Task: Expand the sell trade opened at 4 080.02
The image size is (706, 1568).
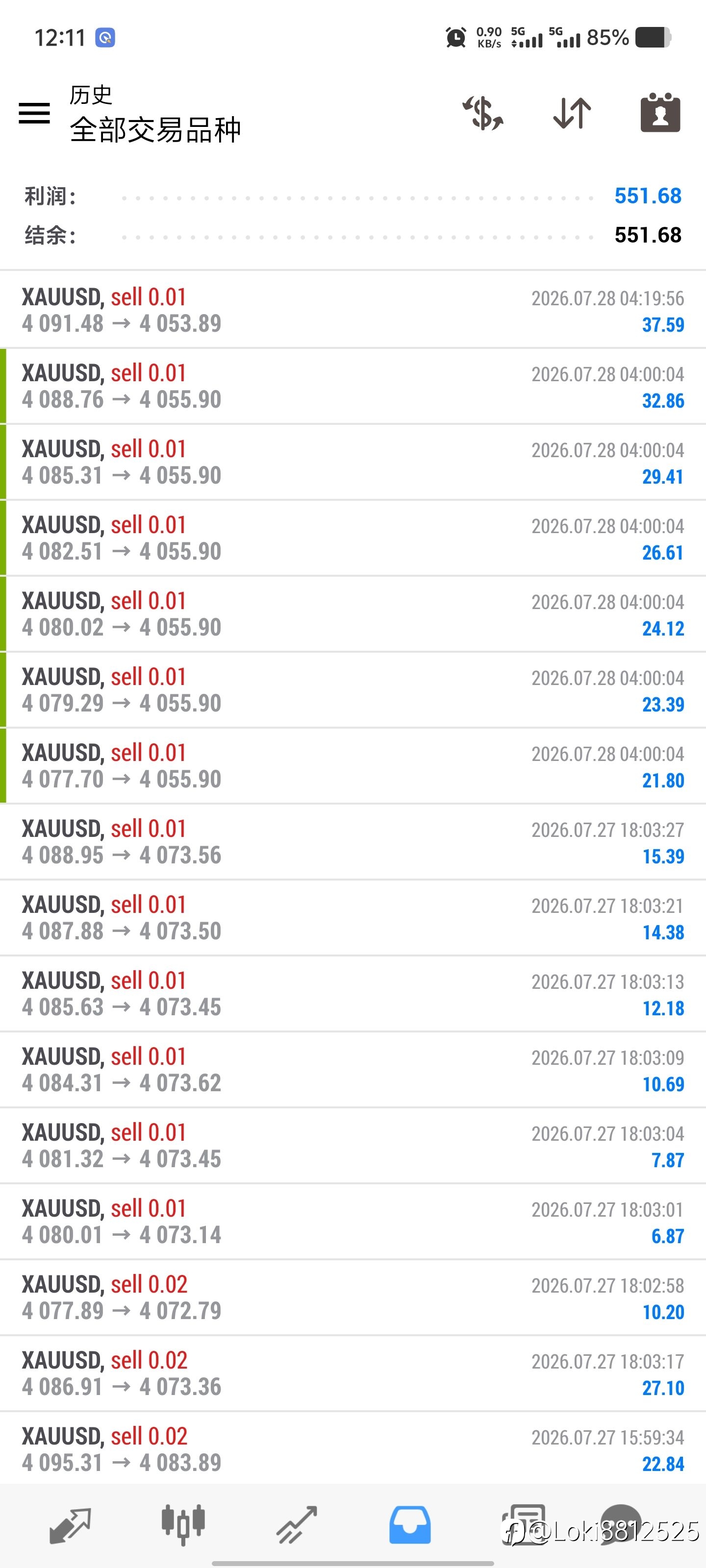Action: click(x=353, y=613)
